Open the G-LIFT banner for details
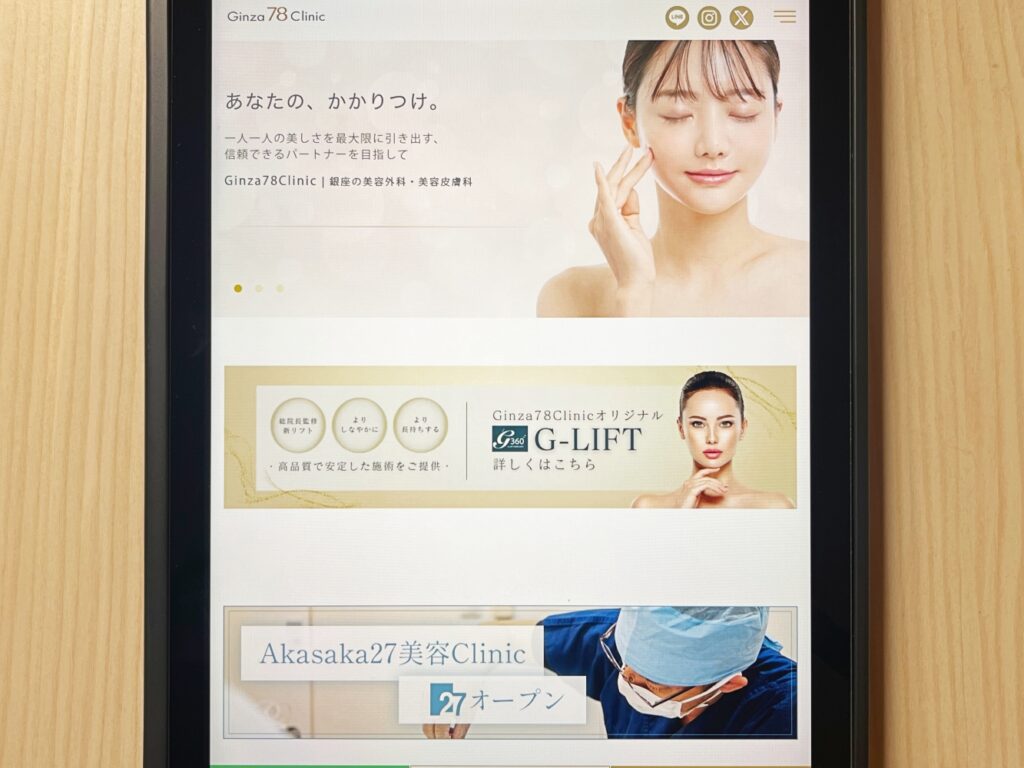 510,437
